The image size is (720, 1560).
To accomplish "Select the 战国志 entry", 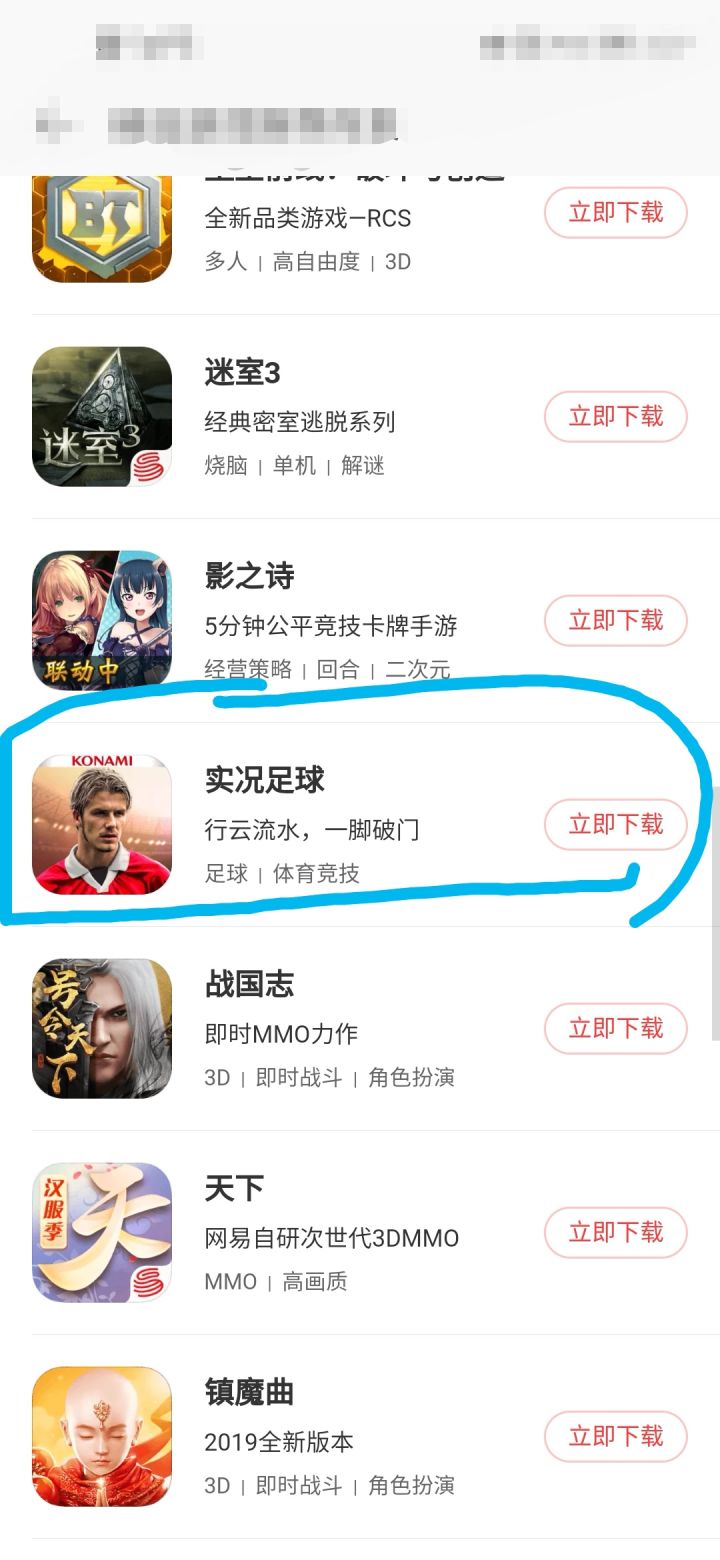I will [x=360, y=1029].
